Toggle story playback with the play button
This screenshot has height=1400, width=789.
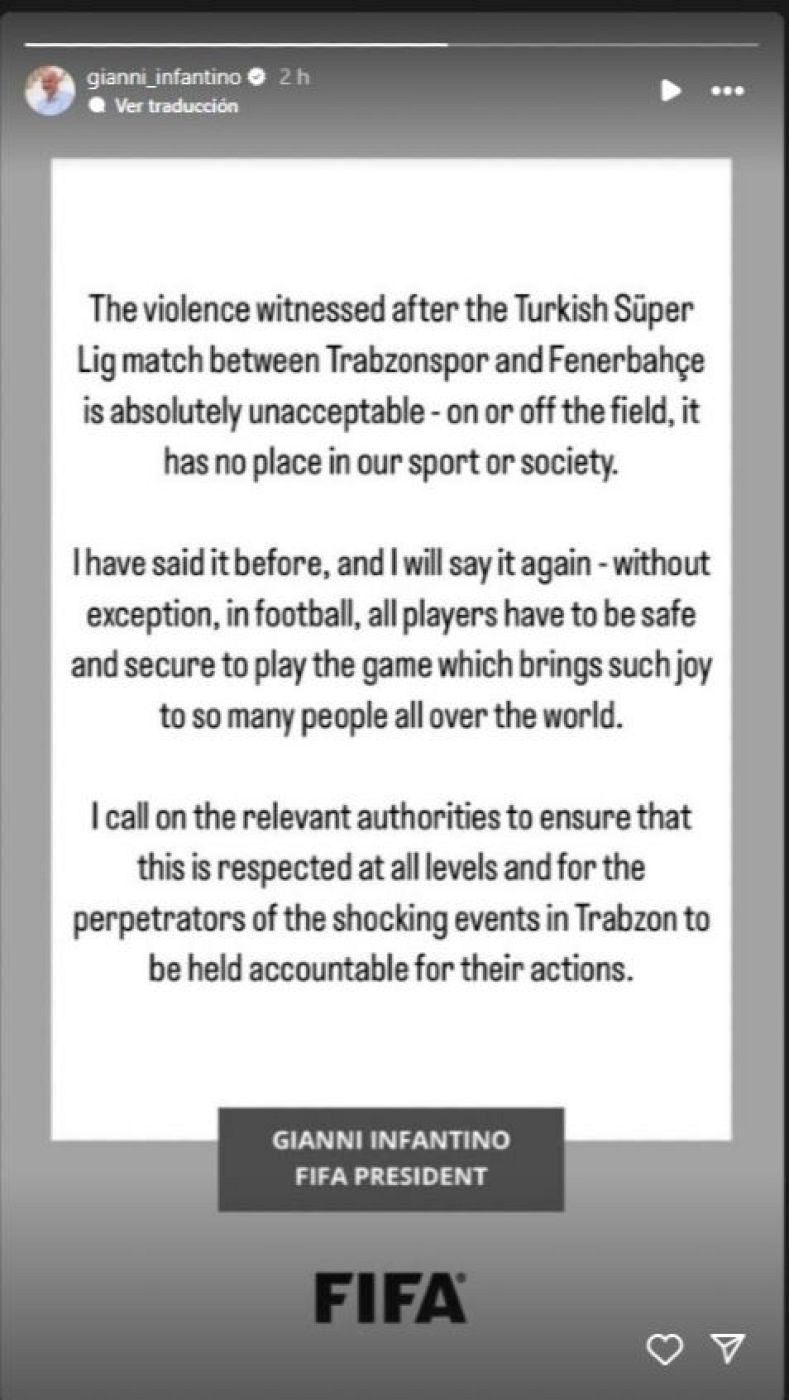[671, 90]
